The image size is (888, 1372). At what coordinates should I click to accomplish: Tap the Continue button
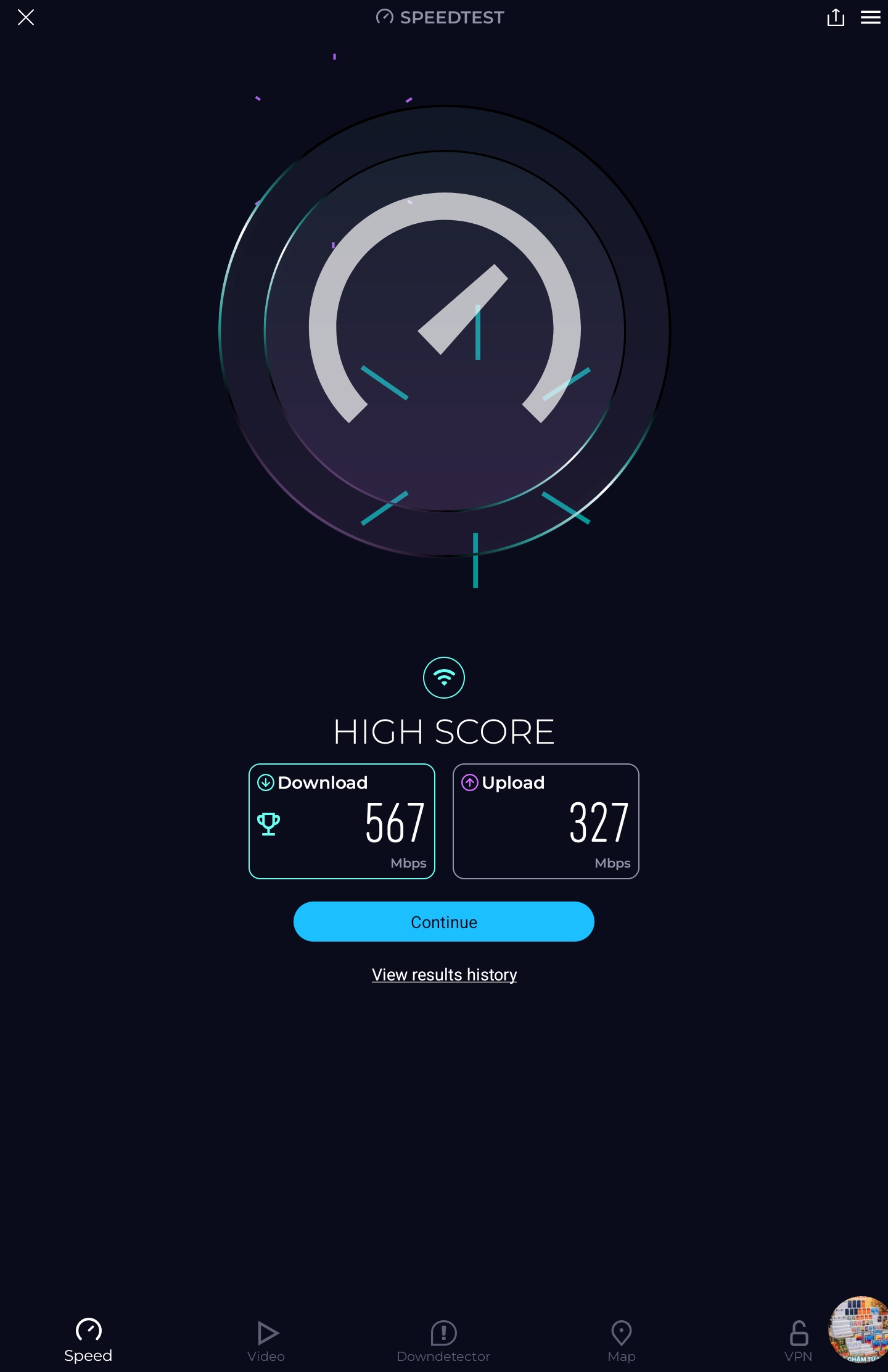[x=444, y=921]
